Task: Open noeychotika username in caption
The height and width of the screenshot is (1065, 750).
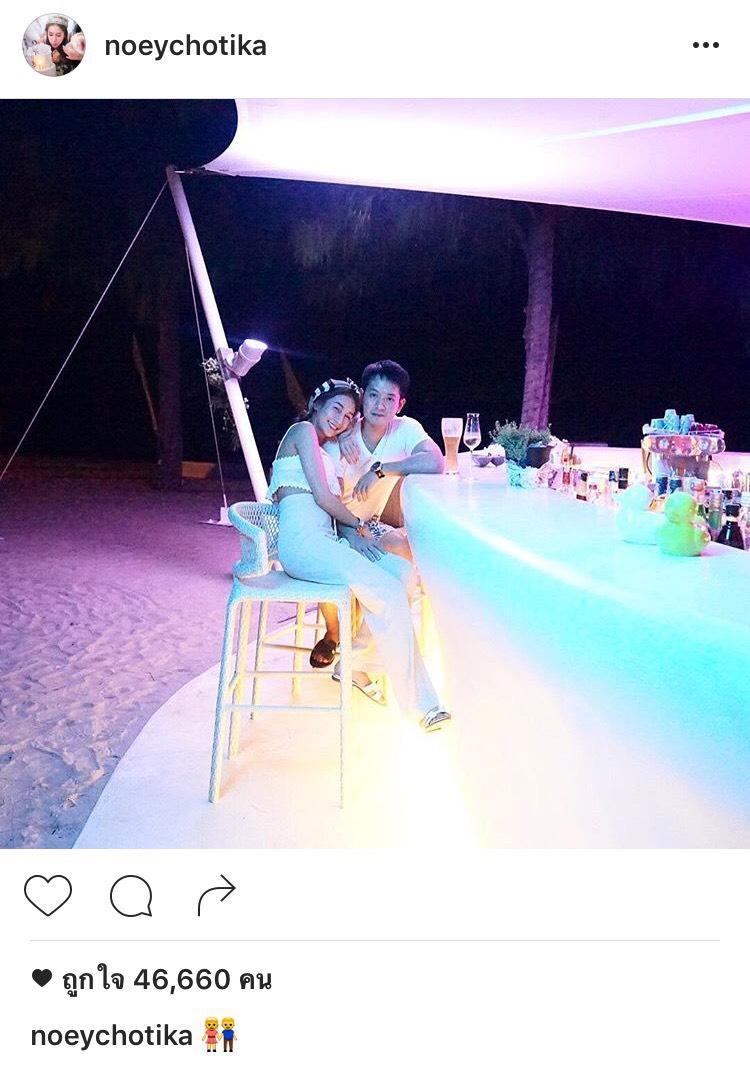Action: pos(111,1035)
